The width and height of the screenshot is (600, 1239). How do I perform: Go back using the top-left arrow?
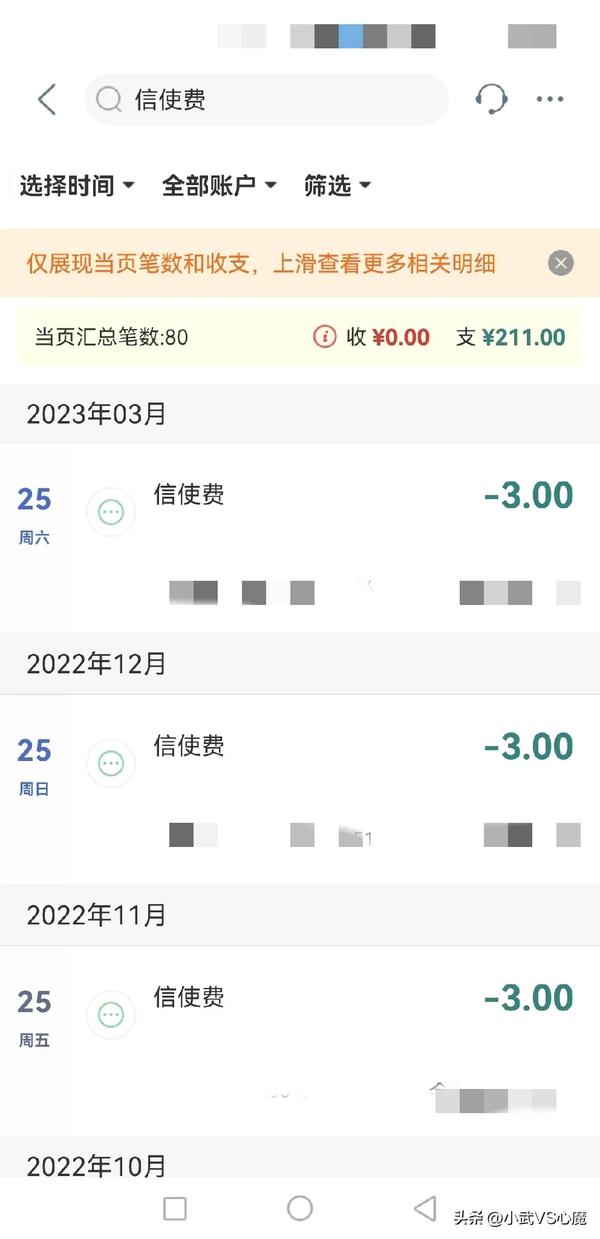click(x=46, y=99)
